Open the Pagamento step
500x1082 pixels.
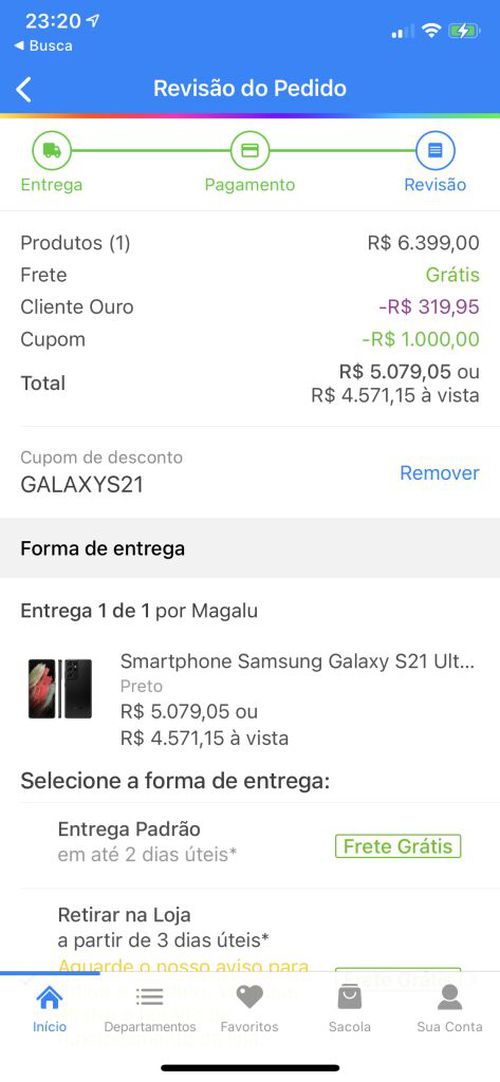[250, 162]
